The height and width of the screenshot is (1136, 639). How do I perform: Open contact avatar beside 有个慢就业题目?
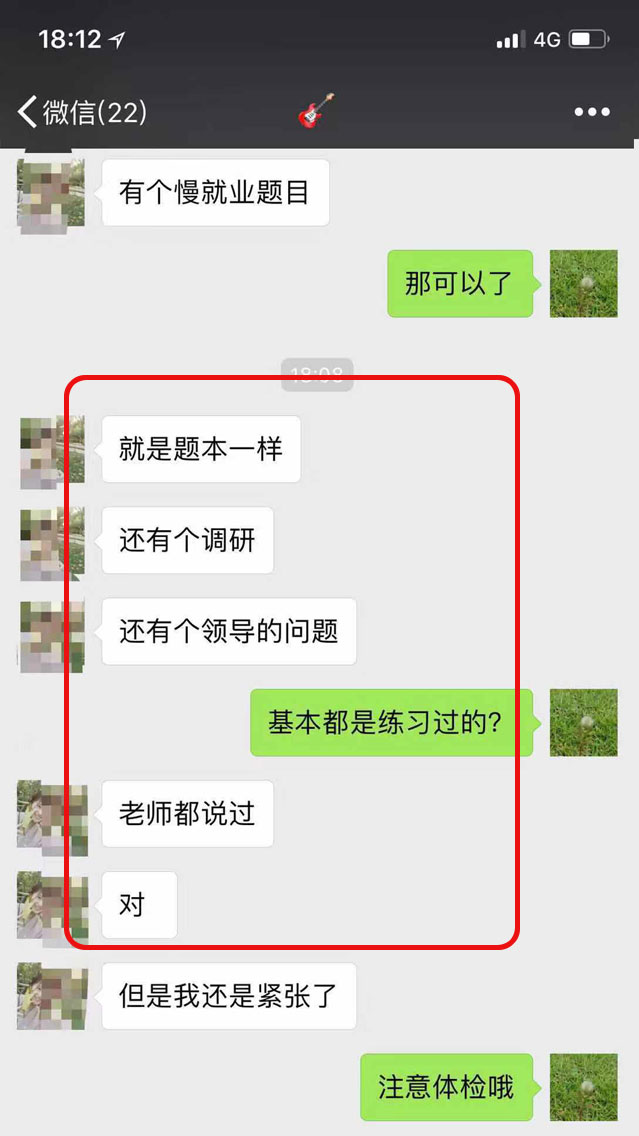click(51, 192)
